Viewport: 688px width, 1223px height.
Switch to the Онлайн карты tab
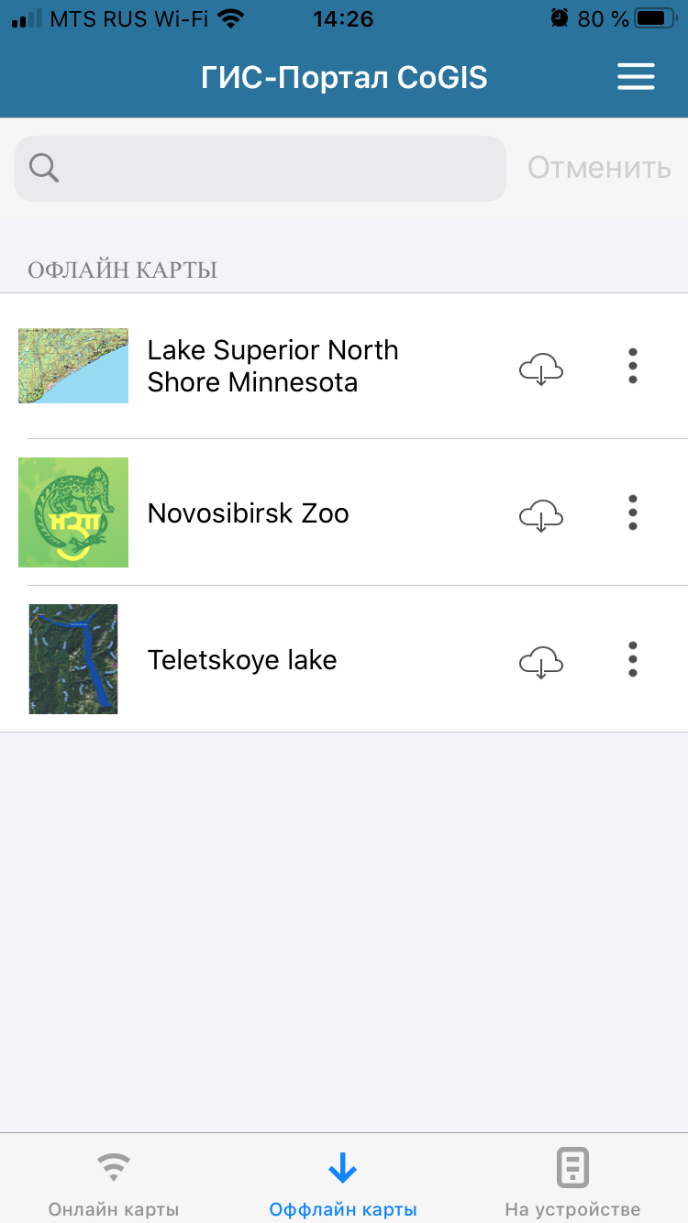114,1183
